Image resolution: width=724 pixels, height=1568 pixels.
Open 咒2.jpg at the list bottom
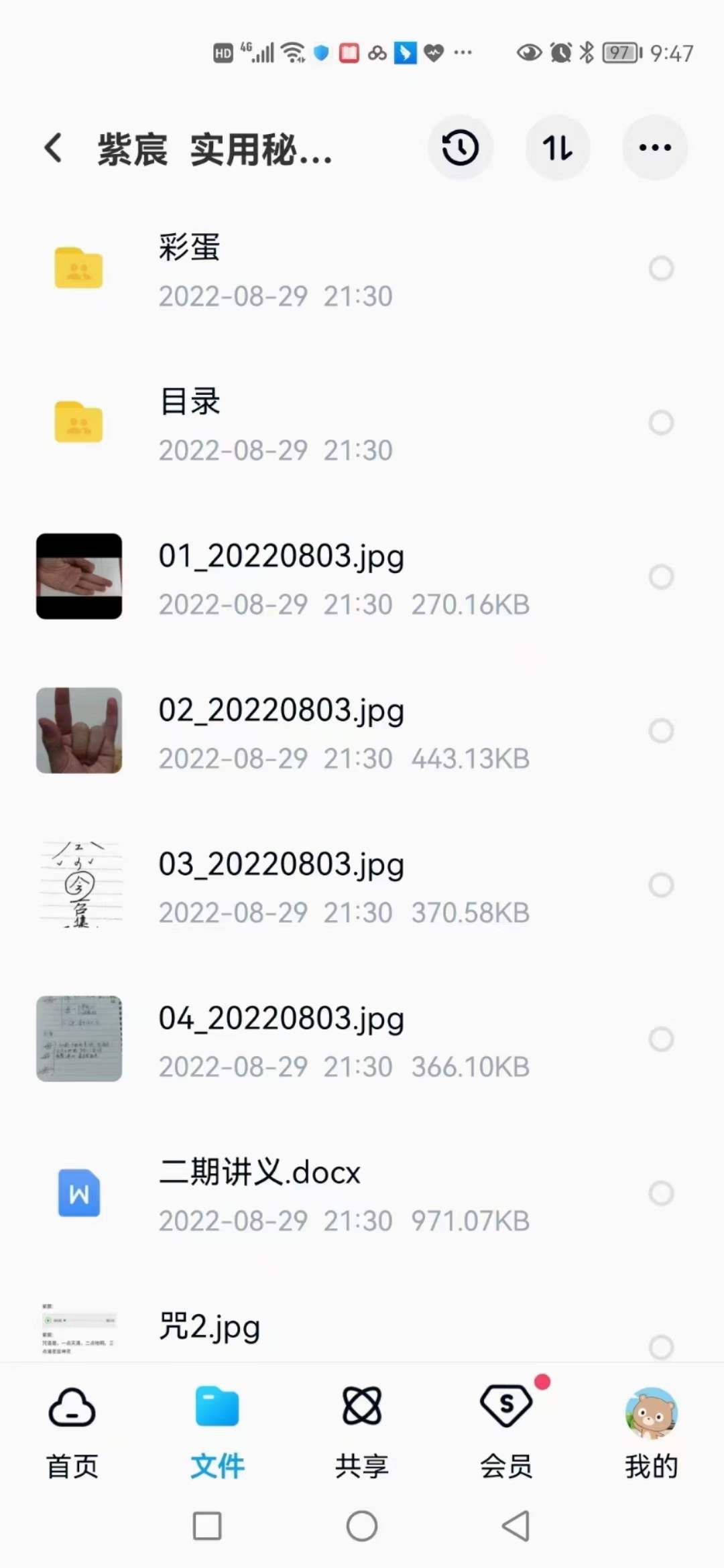tap(209, 1327)
